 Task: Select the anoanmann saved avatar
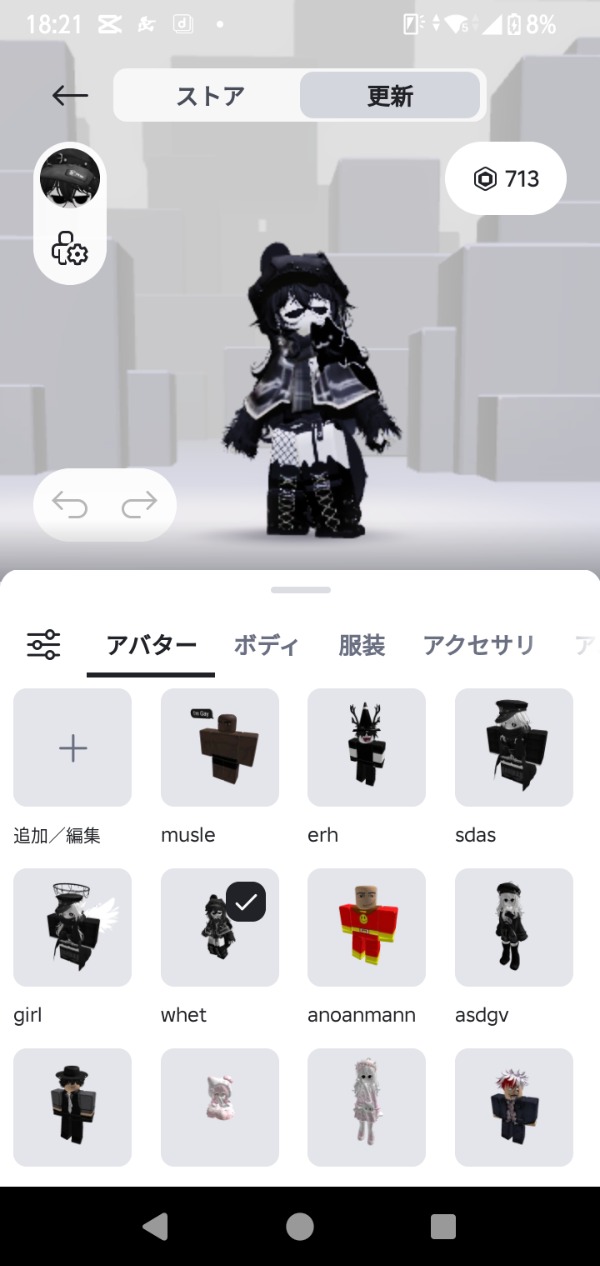(x=366, y=928)
